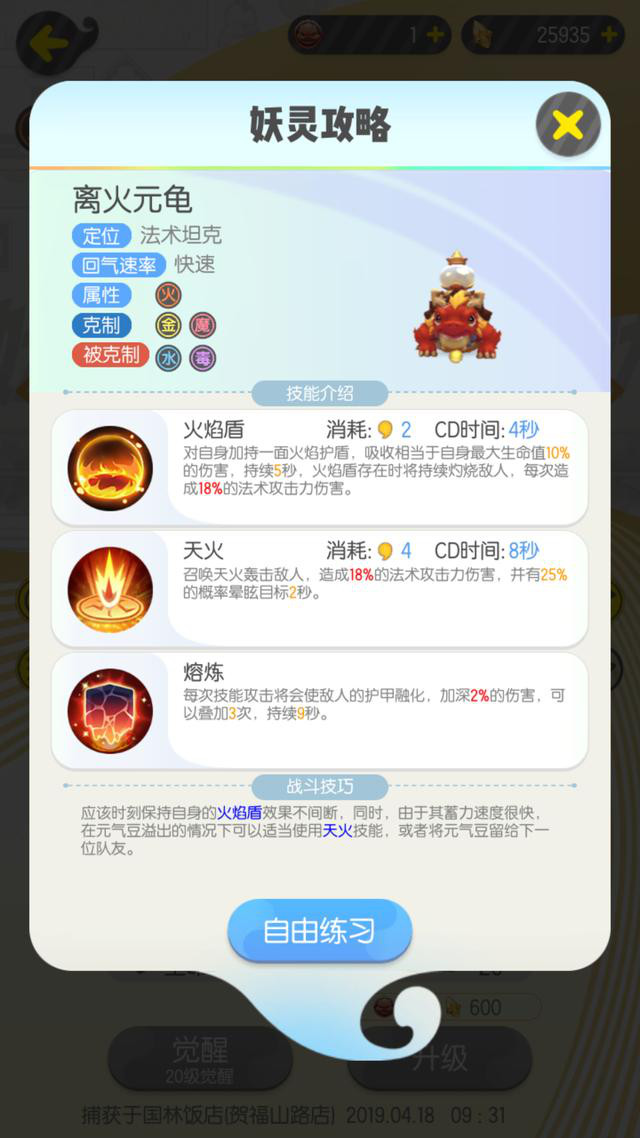Tap the 熔炼 skill icon
This screenshot has height=1138, width=640.
[110, 710]
